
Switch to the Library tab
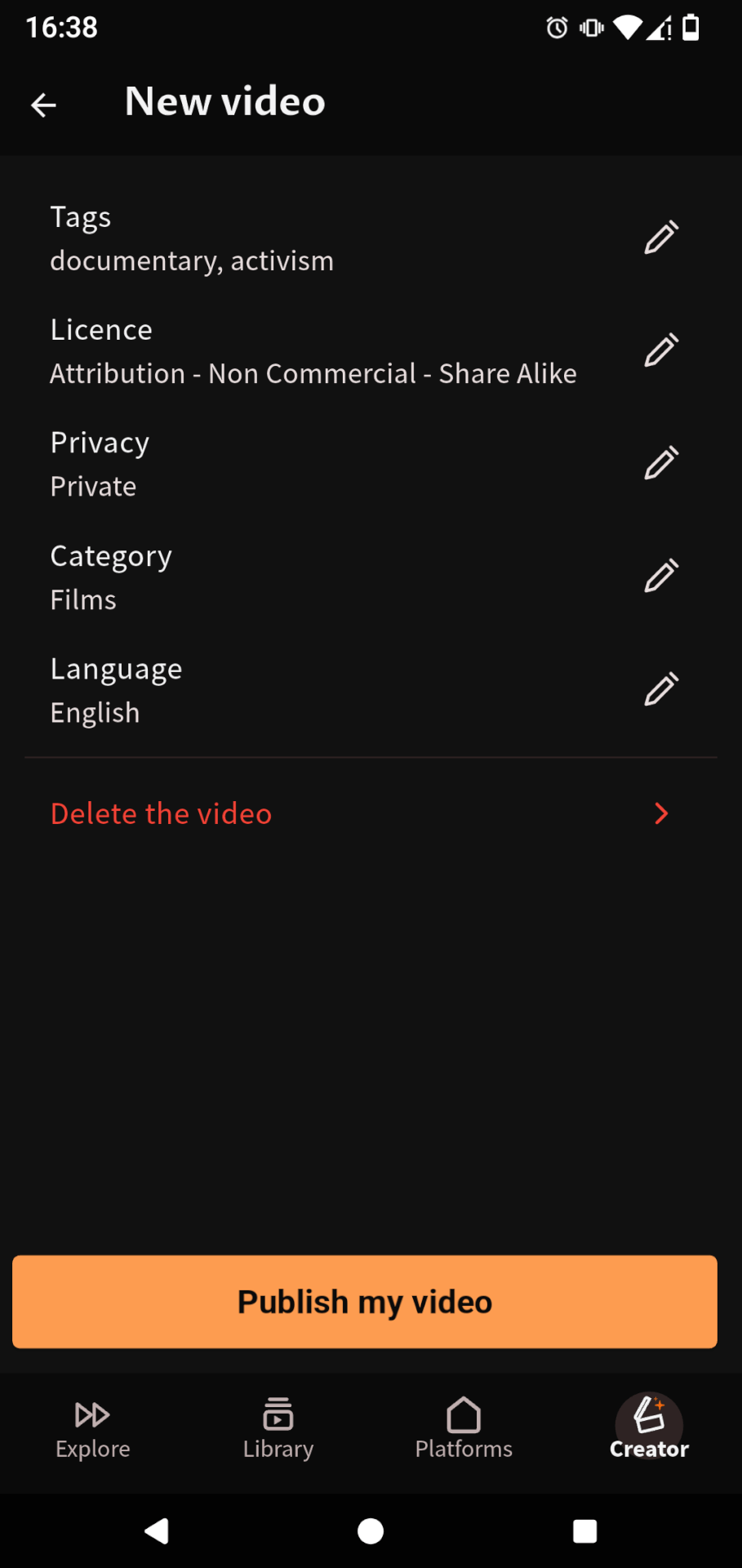(x=278, y=1429)
